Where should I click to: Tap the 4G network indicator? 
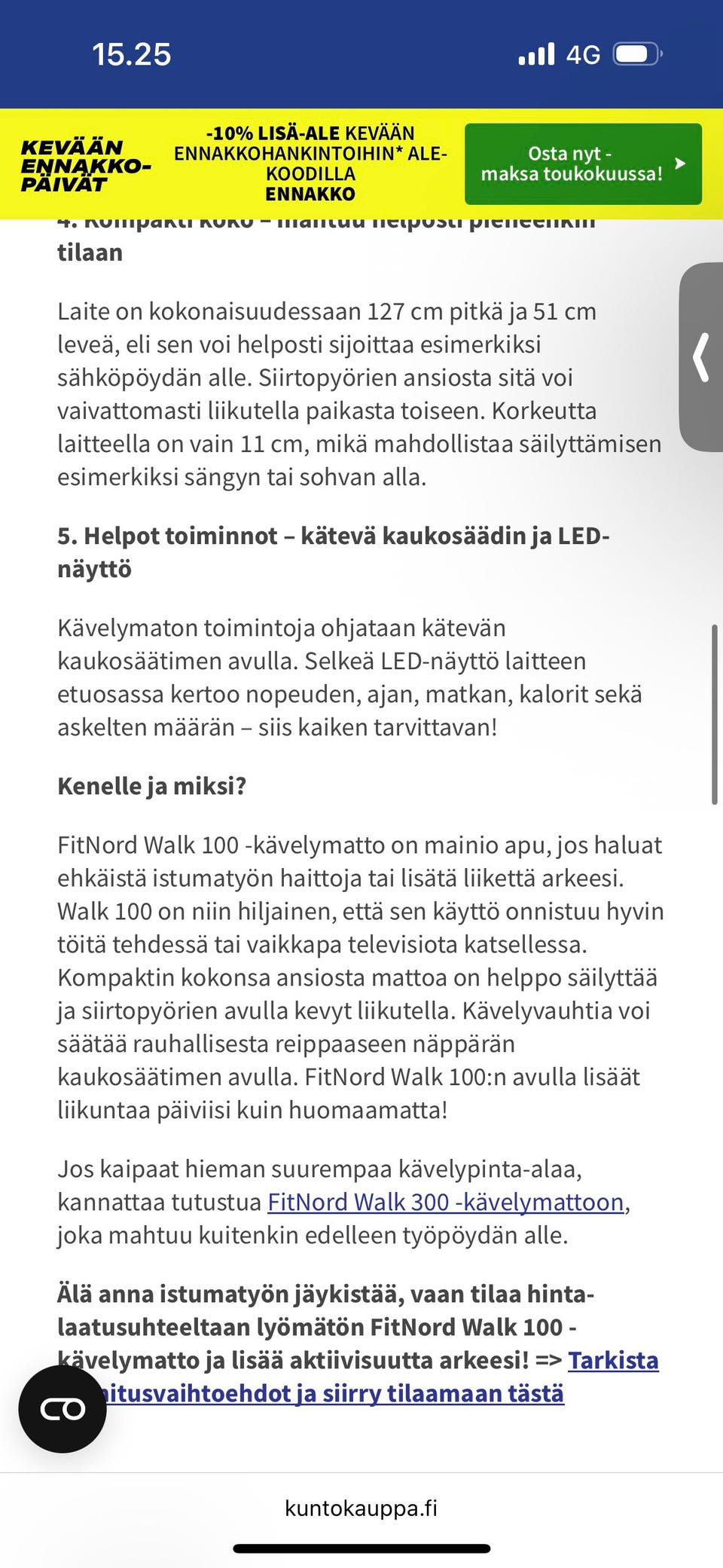pyautogui.click(x=583, y=53)
